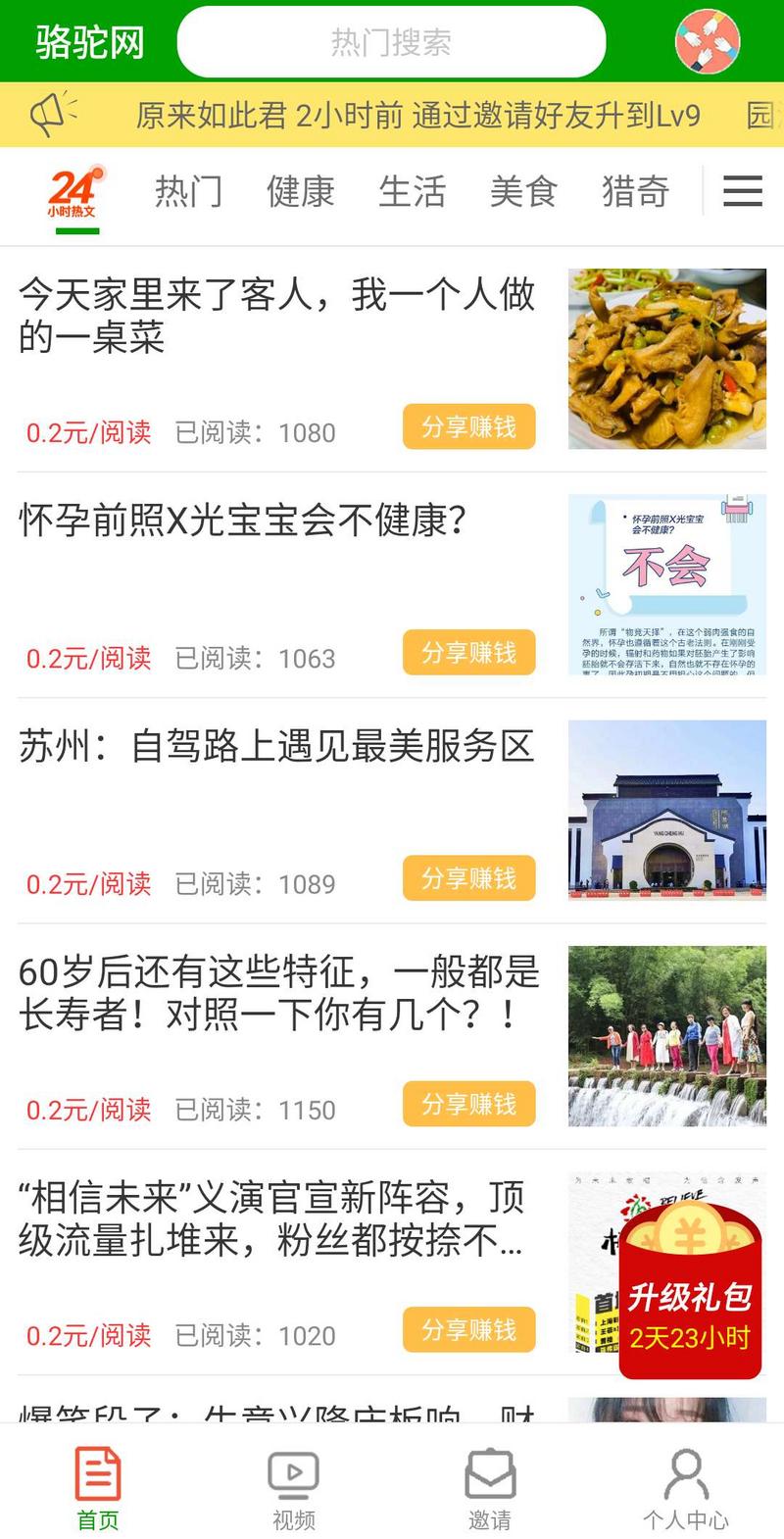Image resolution: width=784 pixels, height=1539 pixels.
Task: Share the 今天家里来了客人 article to earn
Action: (468, 427)
